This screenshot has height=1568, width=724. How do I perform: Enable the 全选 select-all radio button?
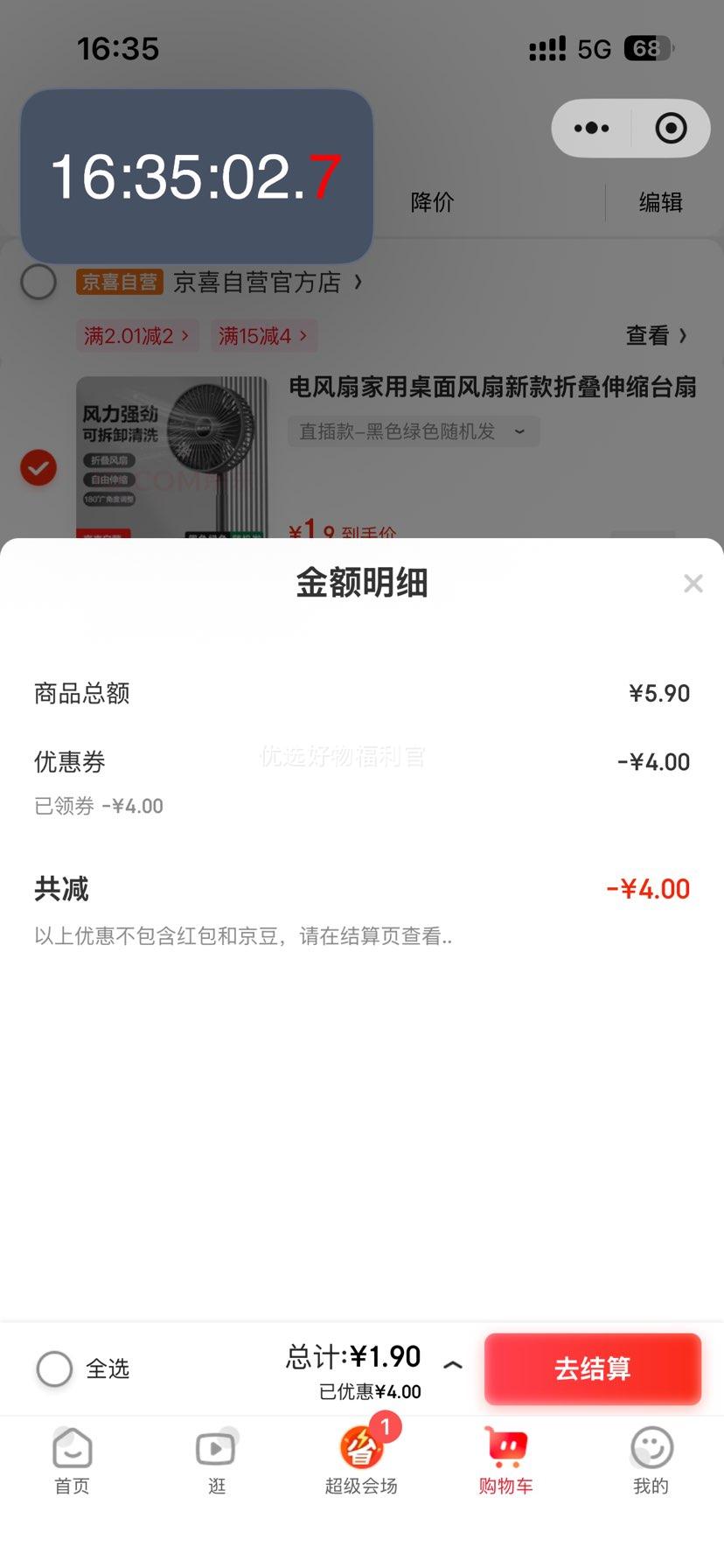pos(54,1368)
